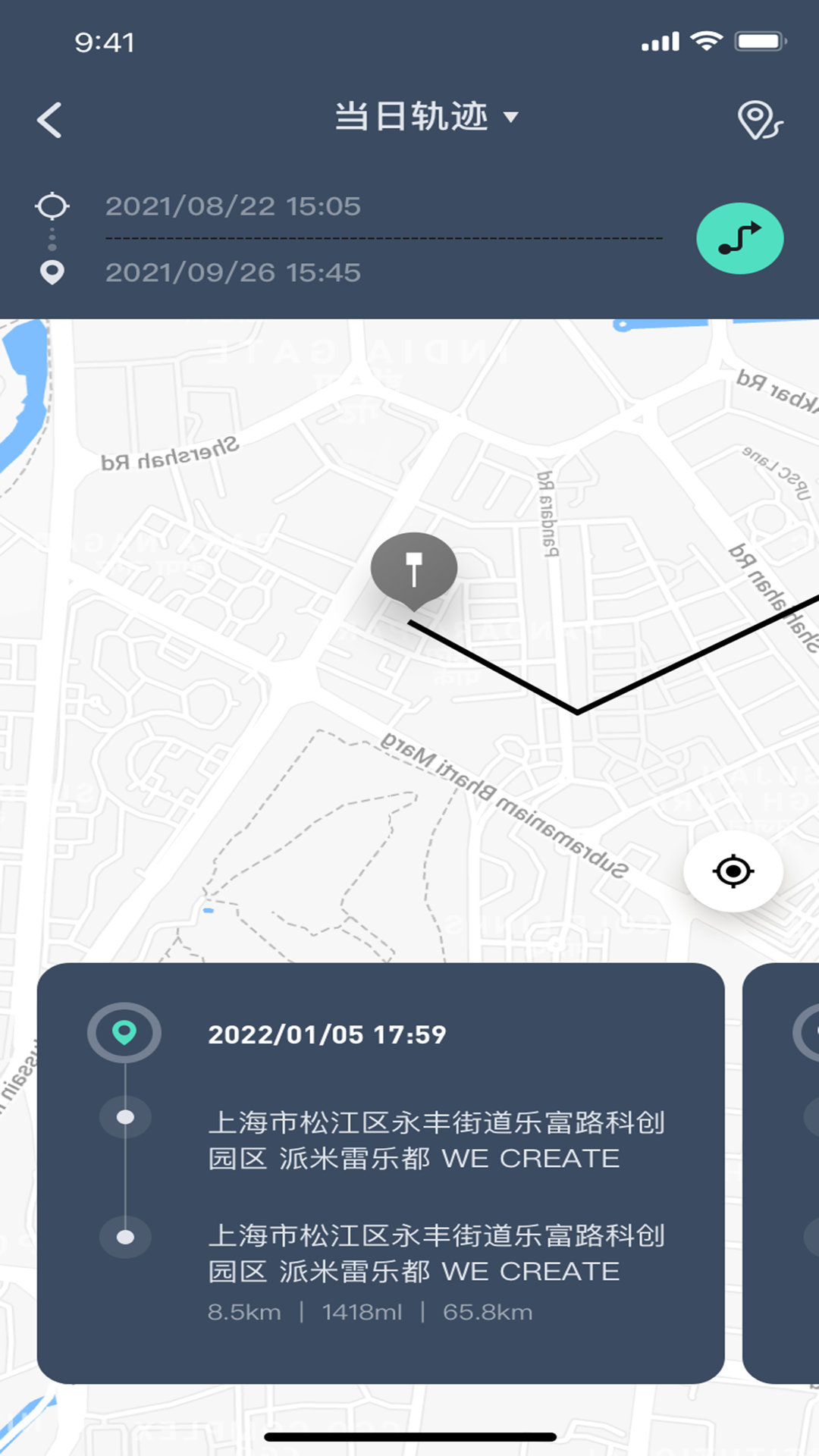
Task: Select the trip dated 2022/01/05 17:59
Action: 328,1034
